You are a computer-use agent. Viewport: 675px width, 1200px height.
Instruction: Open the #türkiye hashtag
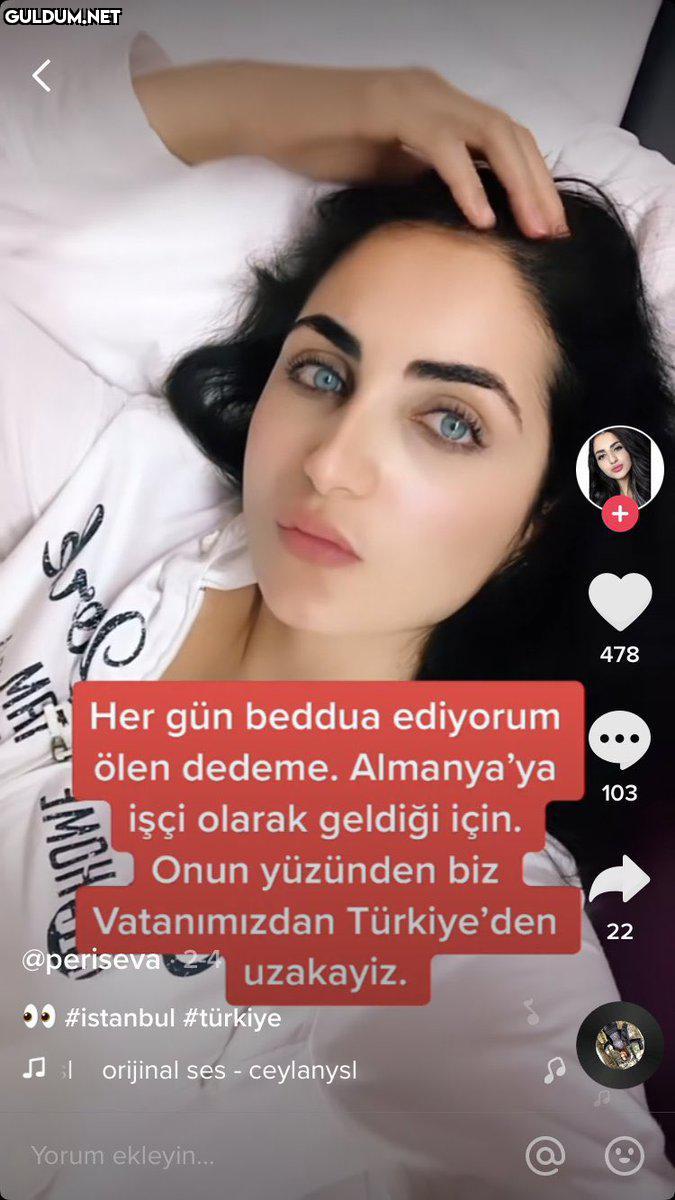click(x=232, y=1018)
